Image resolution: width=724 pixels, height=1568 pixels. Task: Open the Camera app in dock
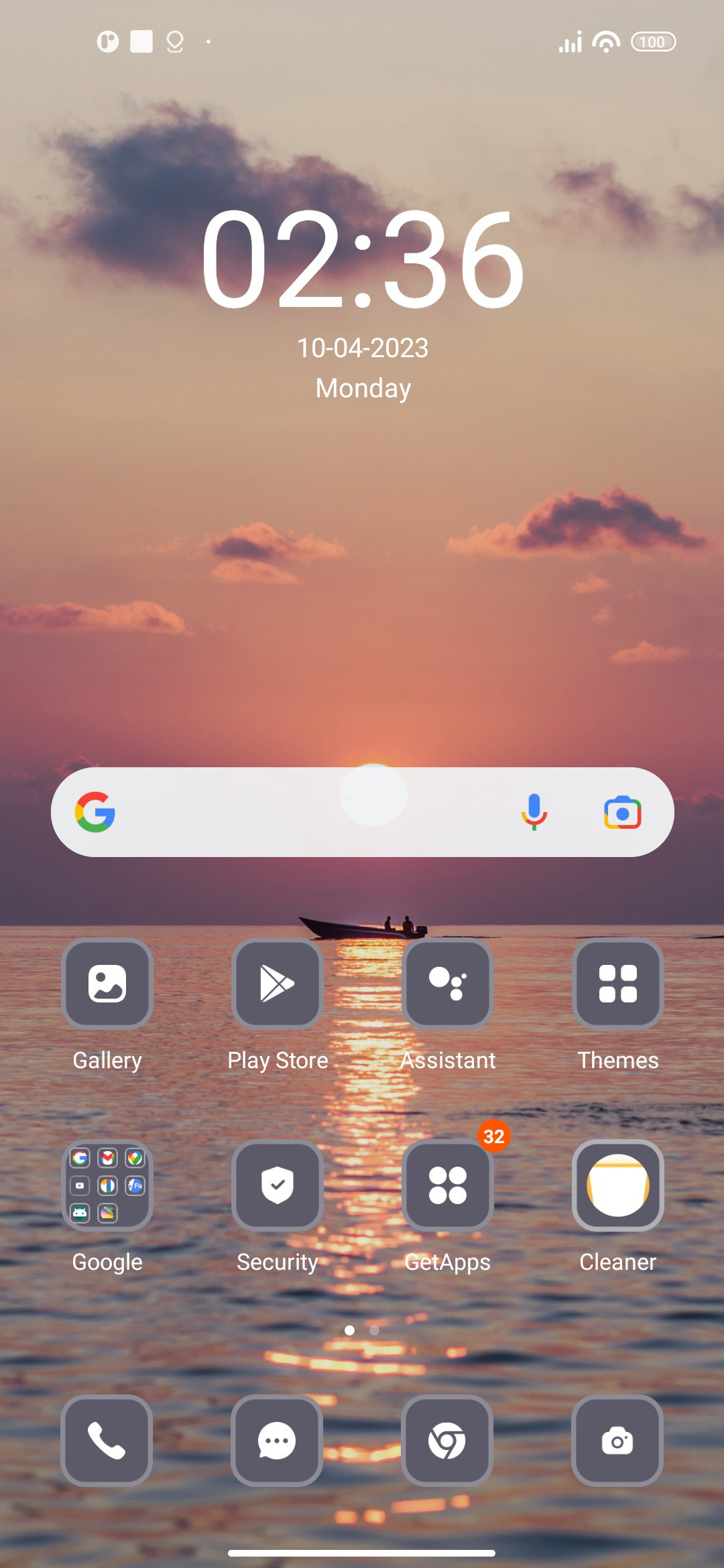pyautogui.click(x=618, y=1441)
